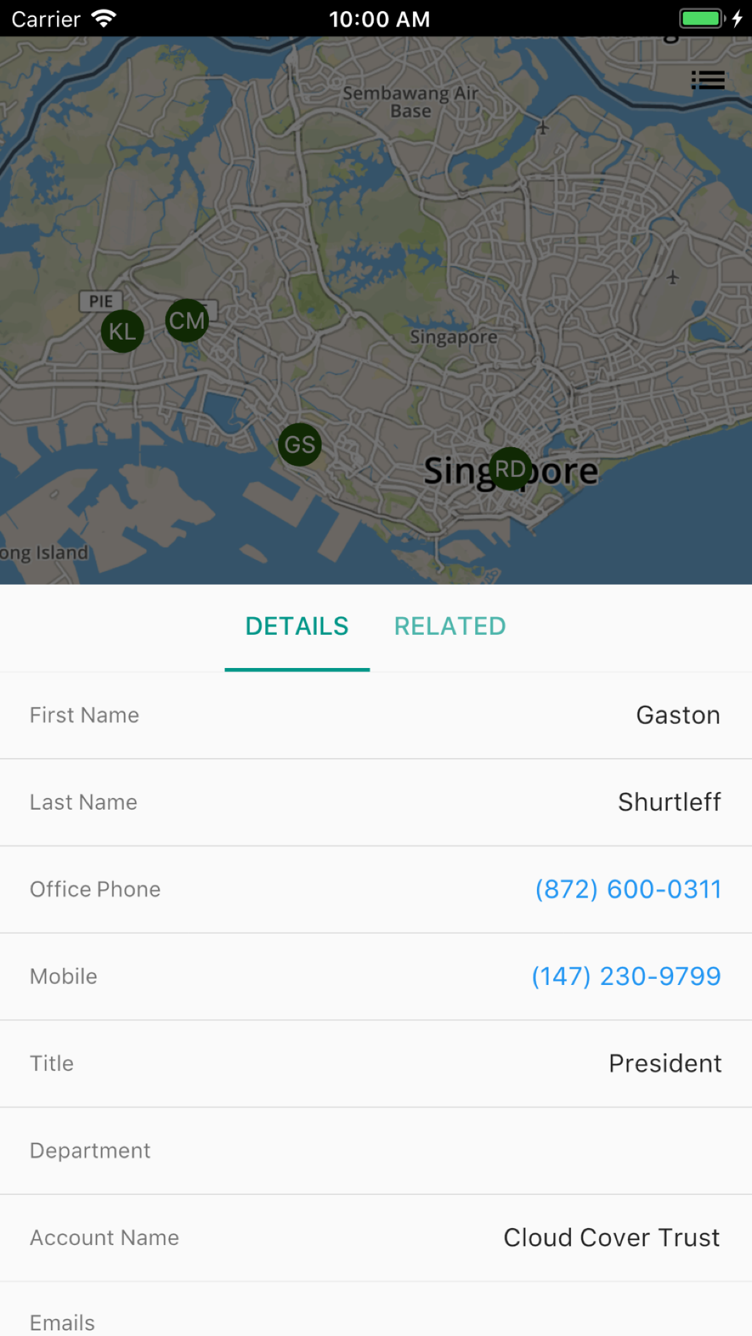Viewport: 752px width, 1336px height.
Task: Open the list view icon on the map
Action: pos(708,80)
